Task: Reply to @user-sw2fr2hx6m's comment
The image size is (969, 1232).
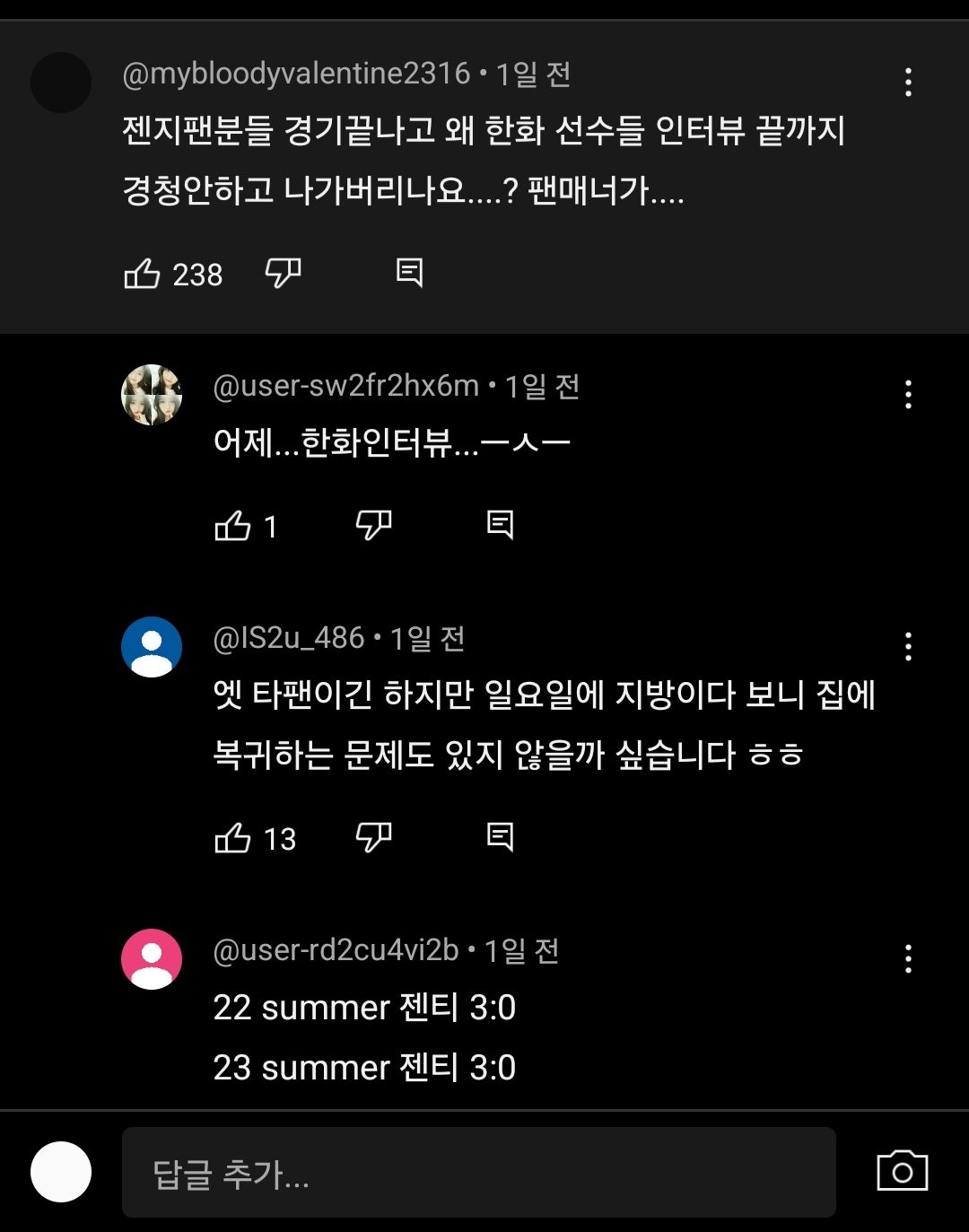Action: coord(500,525)
